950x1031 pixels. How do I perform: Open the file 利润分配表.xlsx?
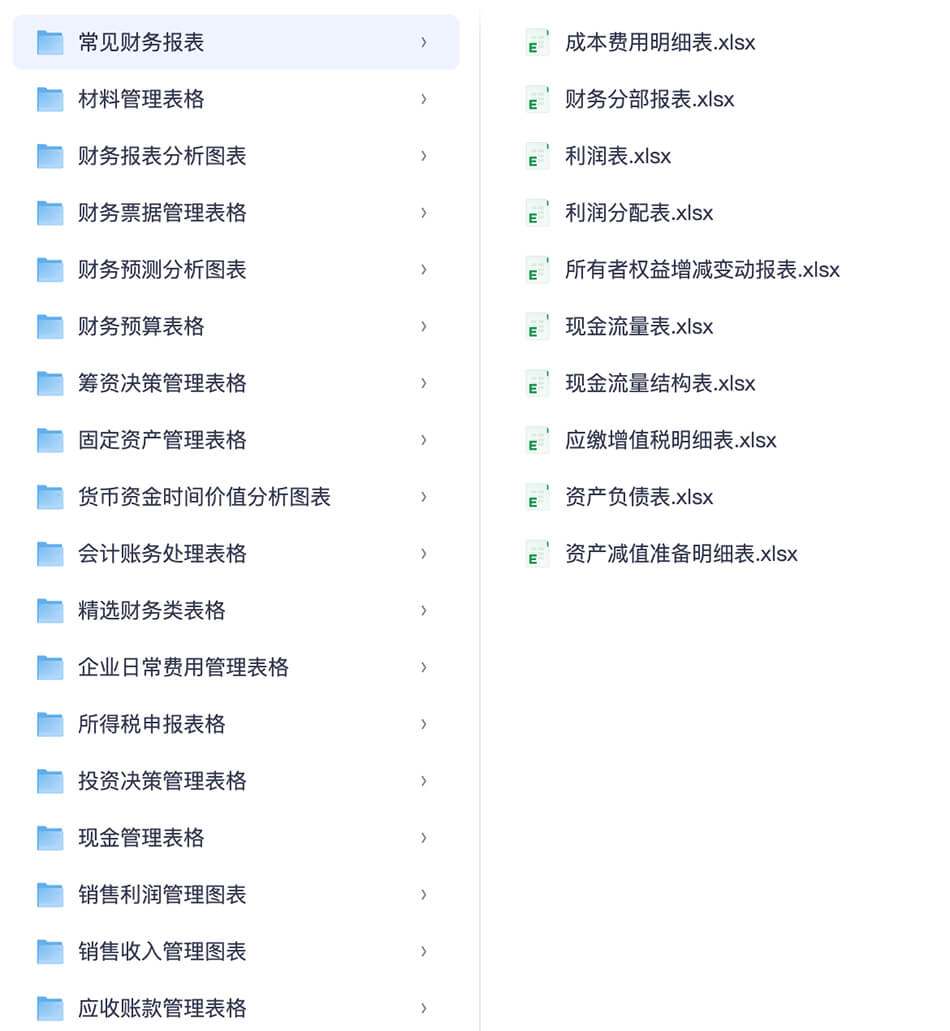[639, 213]
